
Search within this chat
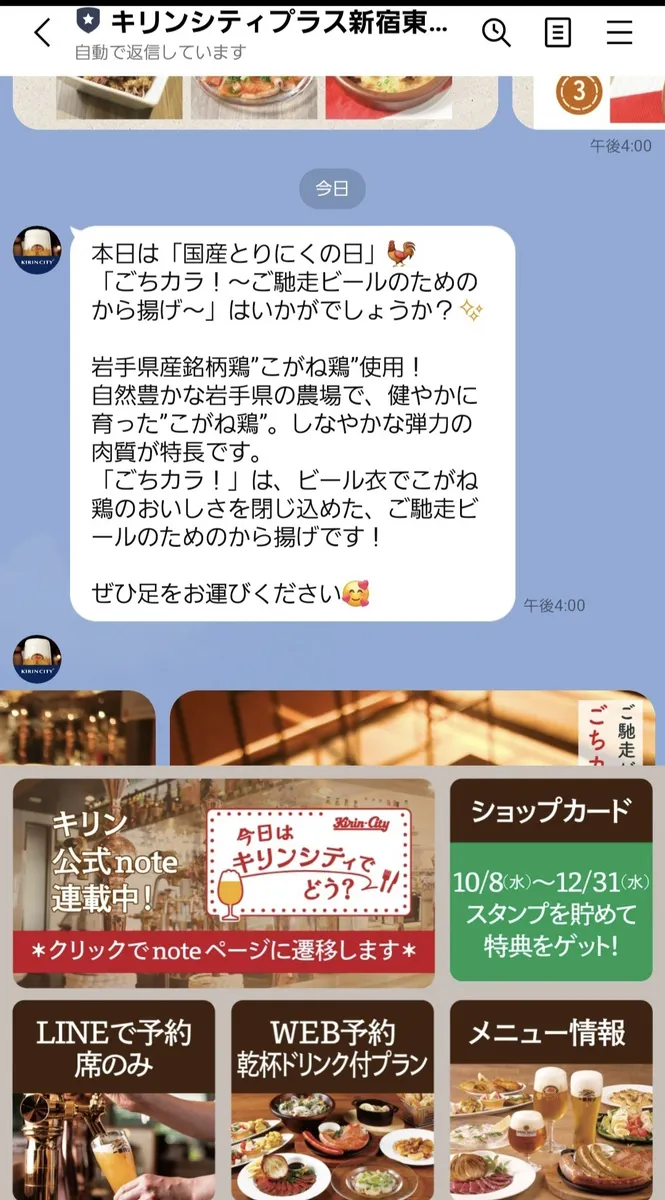coord(496,33)
